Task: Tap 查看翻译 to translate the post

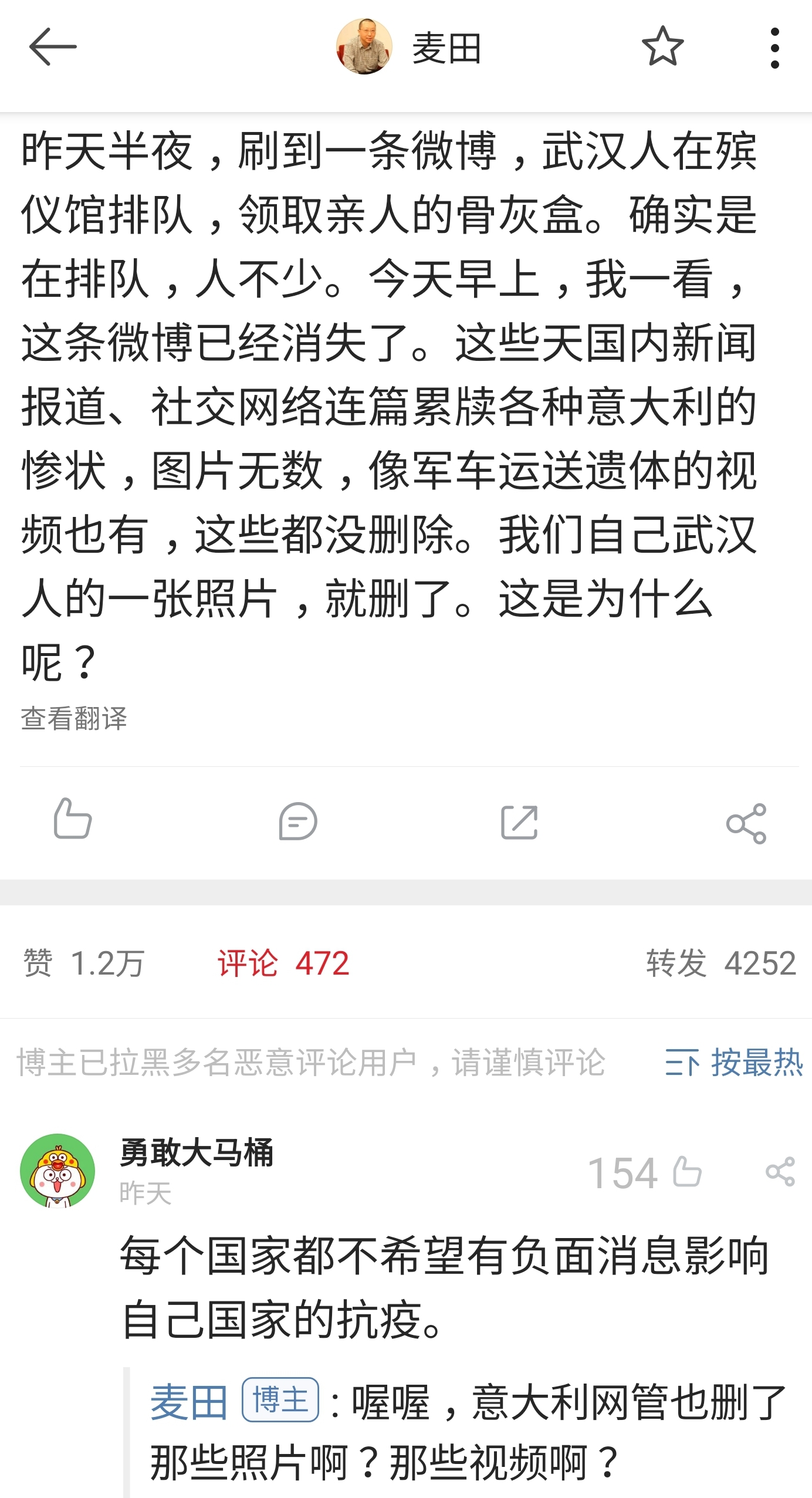Action: click(x=74, y=718)
